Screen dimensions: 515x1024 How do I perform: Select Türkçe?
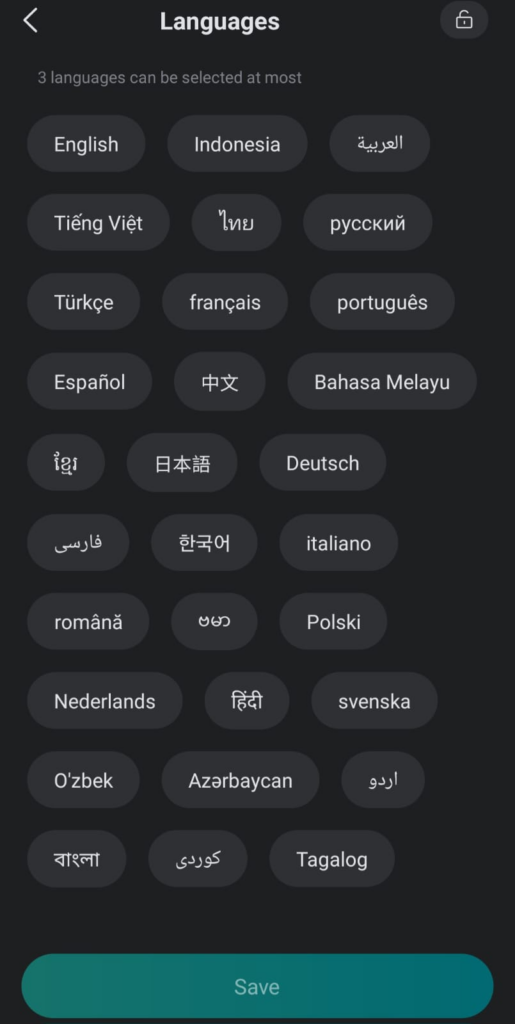click(84, 302)
